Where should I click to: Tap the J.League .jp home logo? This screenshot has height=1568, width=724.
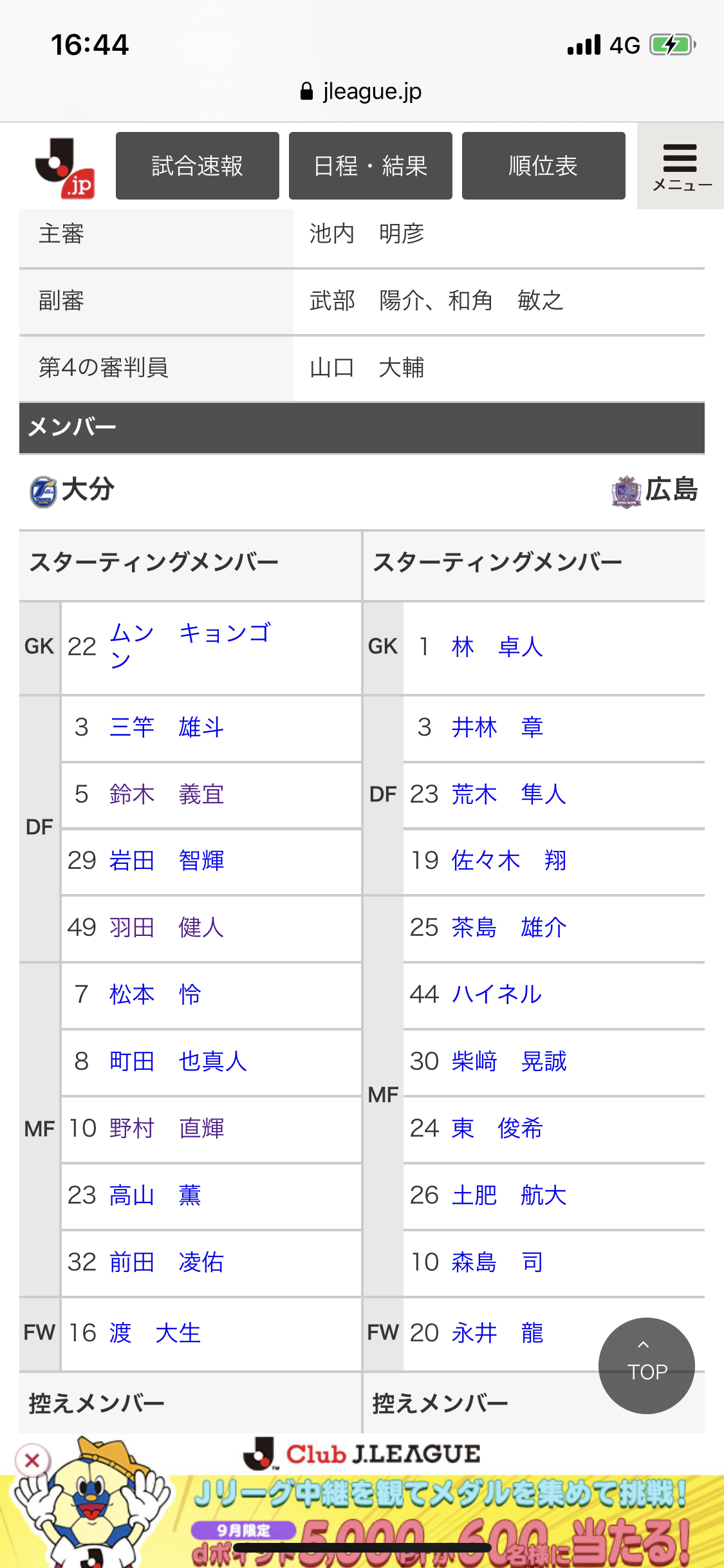pos(65,167)
